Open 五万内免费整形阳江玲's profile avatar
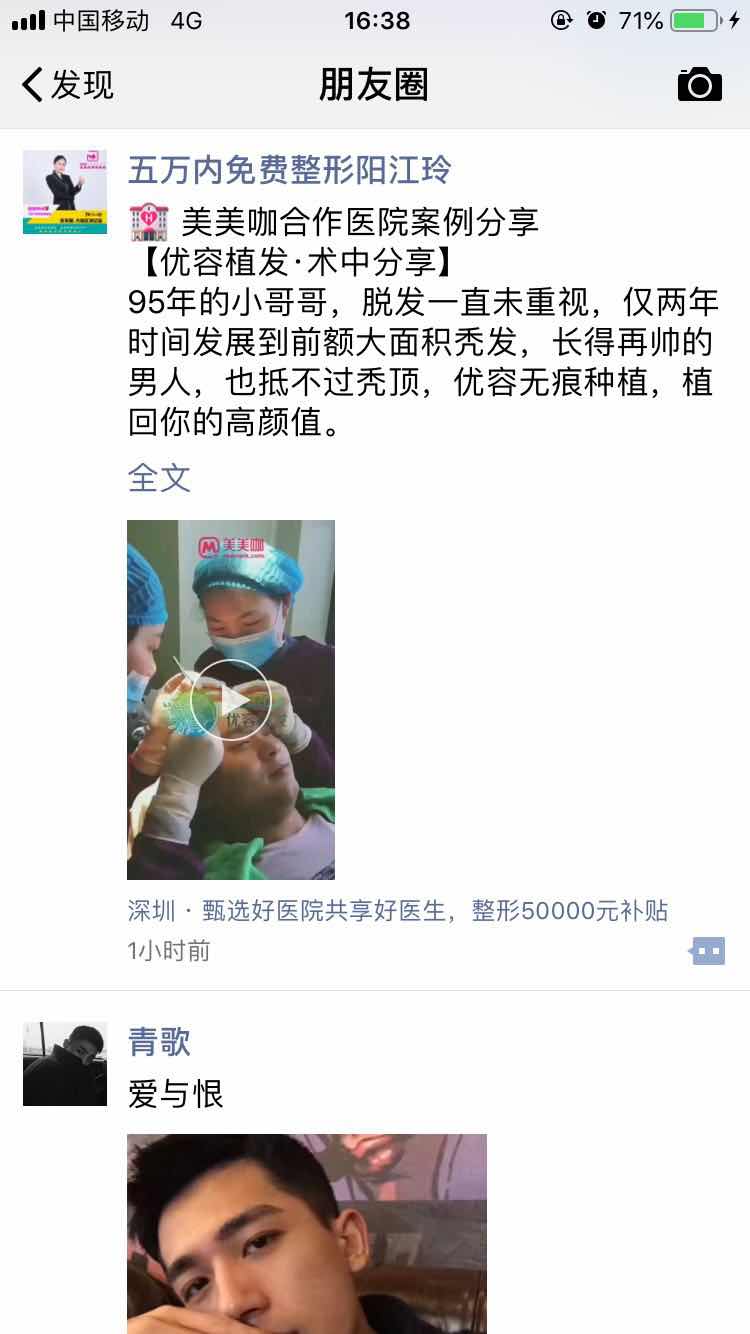The image size is (750, 1334). tap(65, 192)
